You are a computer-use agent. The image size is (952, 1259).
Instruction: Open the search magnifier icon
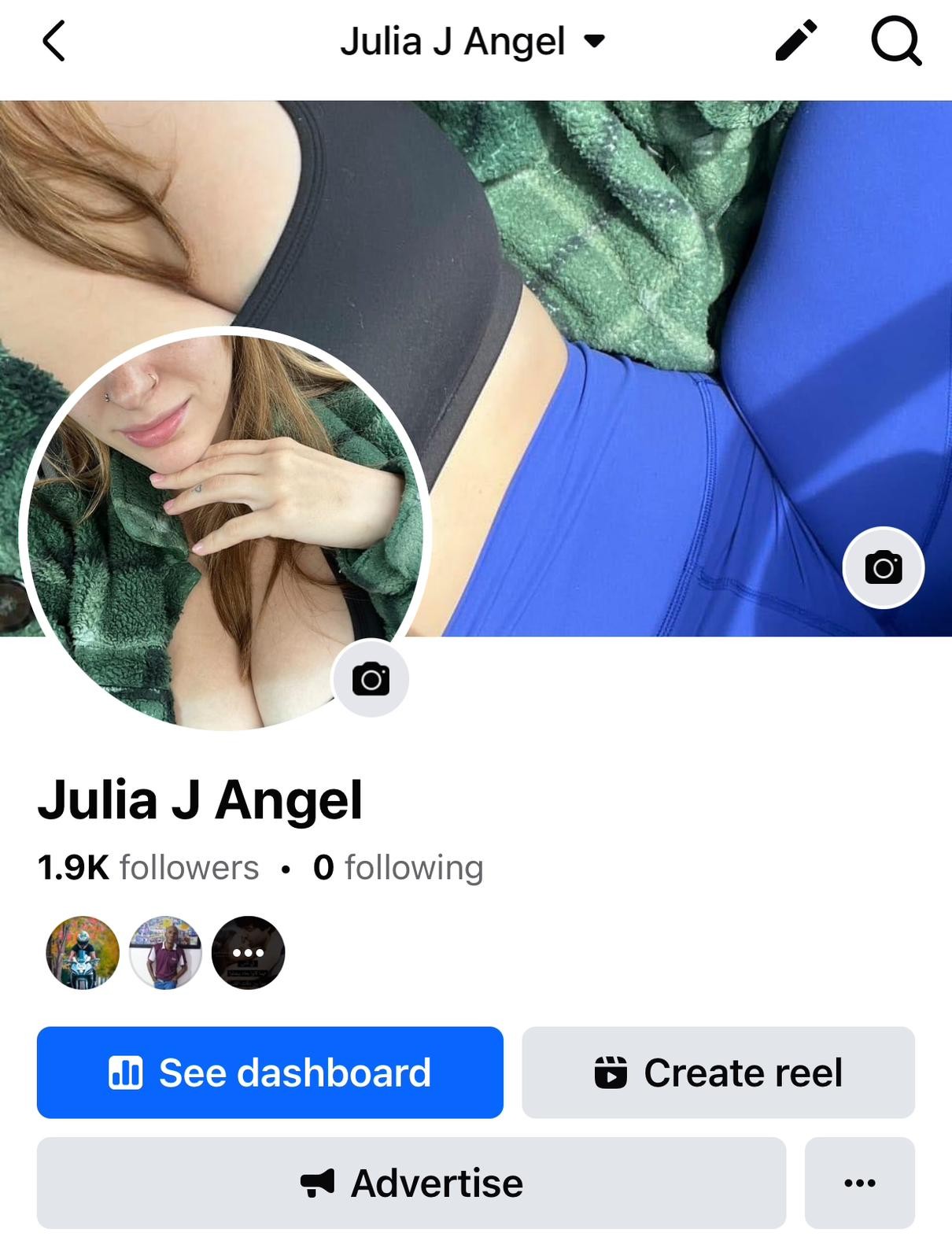point(895,42)
